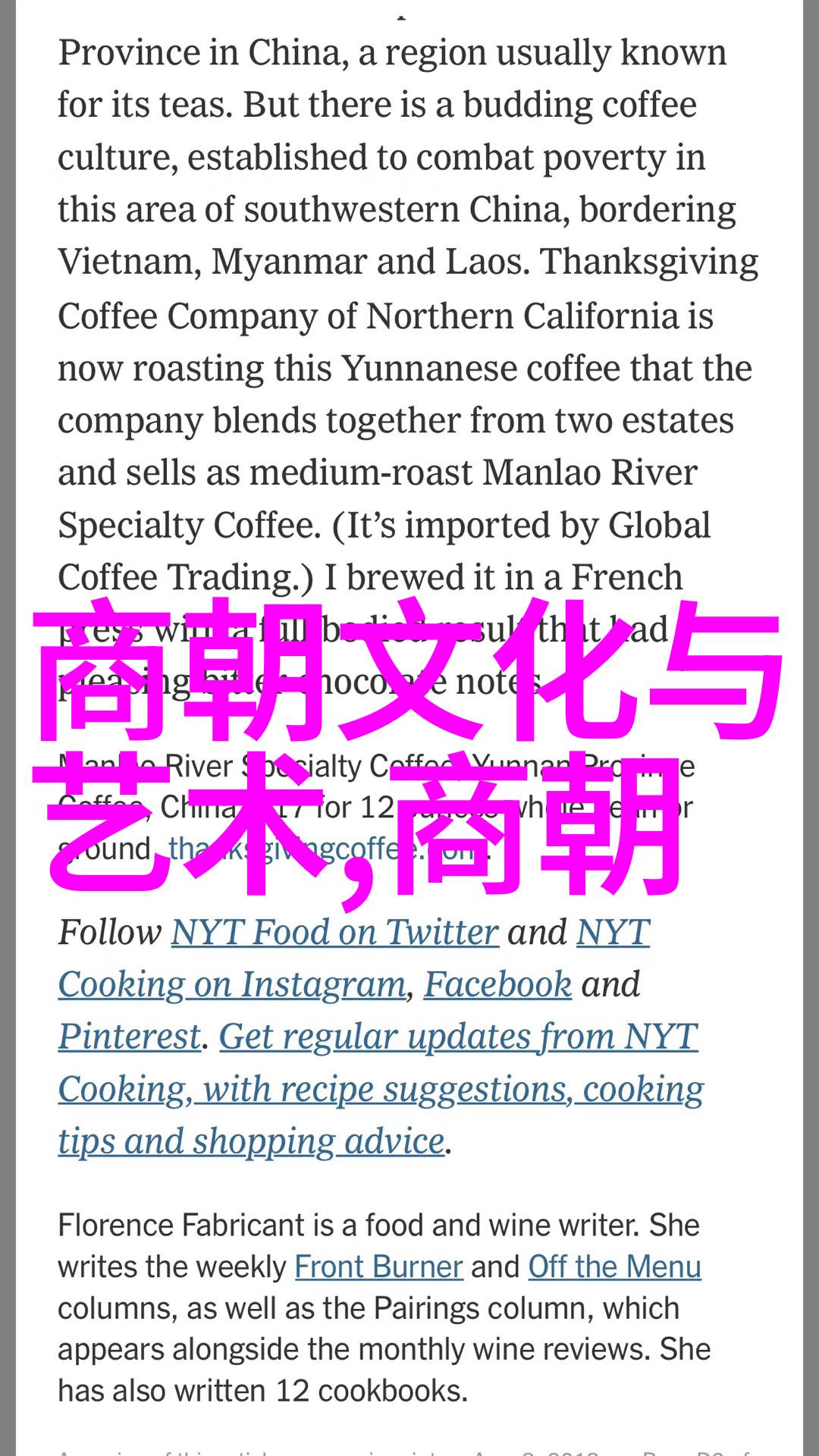Open NYT Cooking on Instagram link
Image resolution: width=819 pixels, height=1456 pixels.
[232, 984]
